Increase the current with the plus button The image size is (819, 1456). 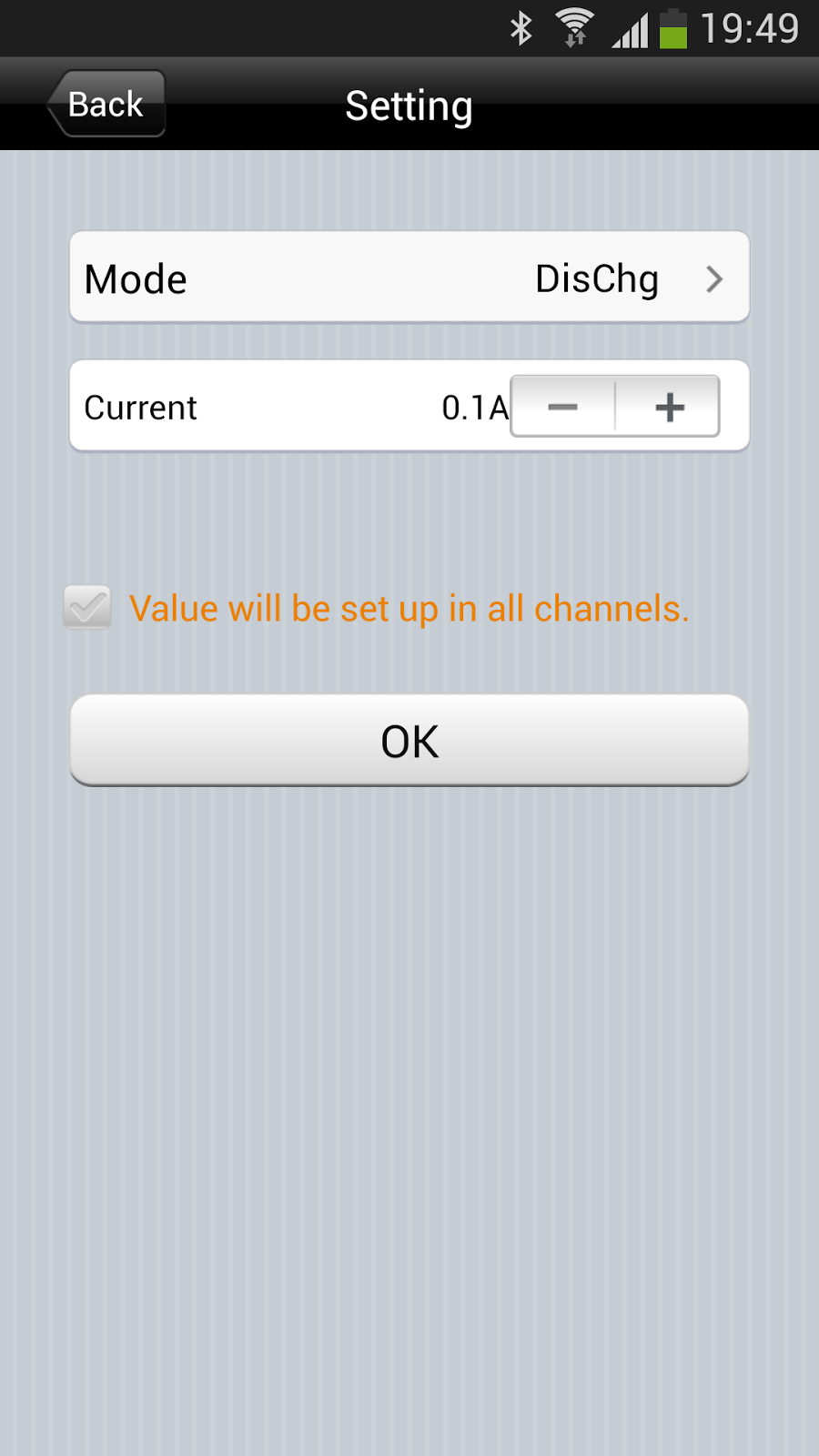tap(669, 407)
